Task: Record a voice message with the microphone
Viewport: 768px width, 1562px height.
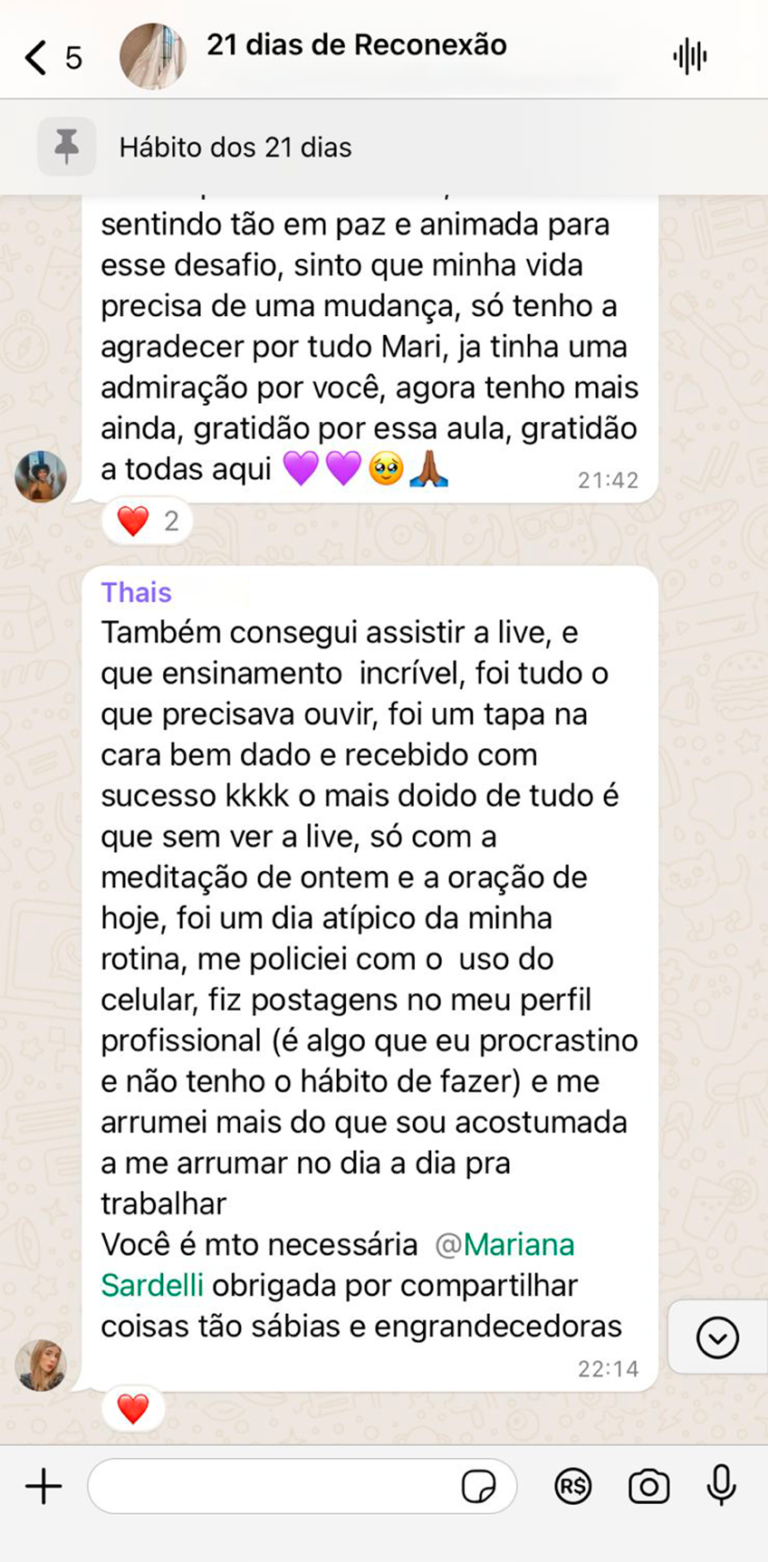Action: pos(721,1487)
